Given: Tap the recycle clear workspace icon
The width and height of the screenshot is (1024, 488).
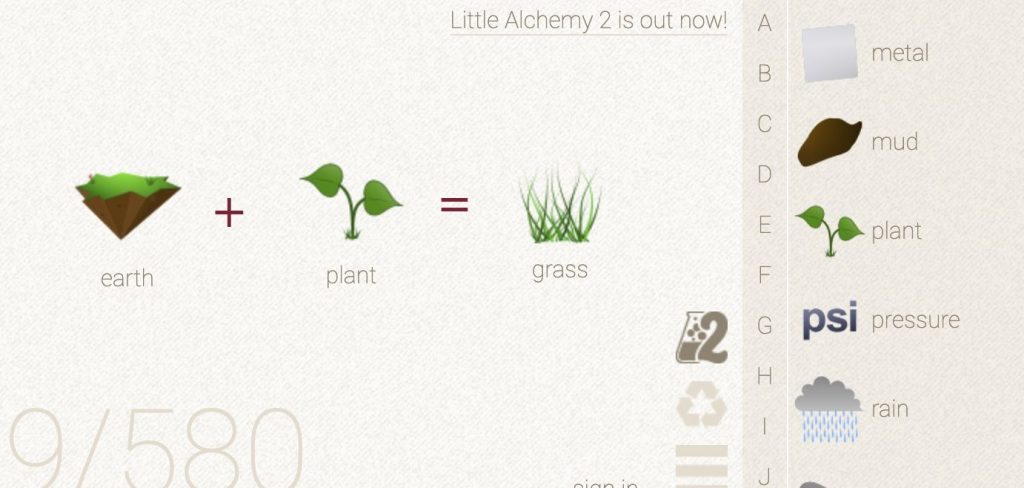Looking at the screenshot, I should tap(701, 407).
